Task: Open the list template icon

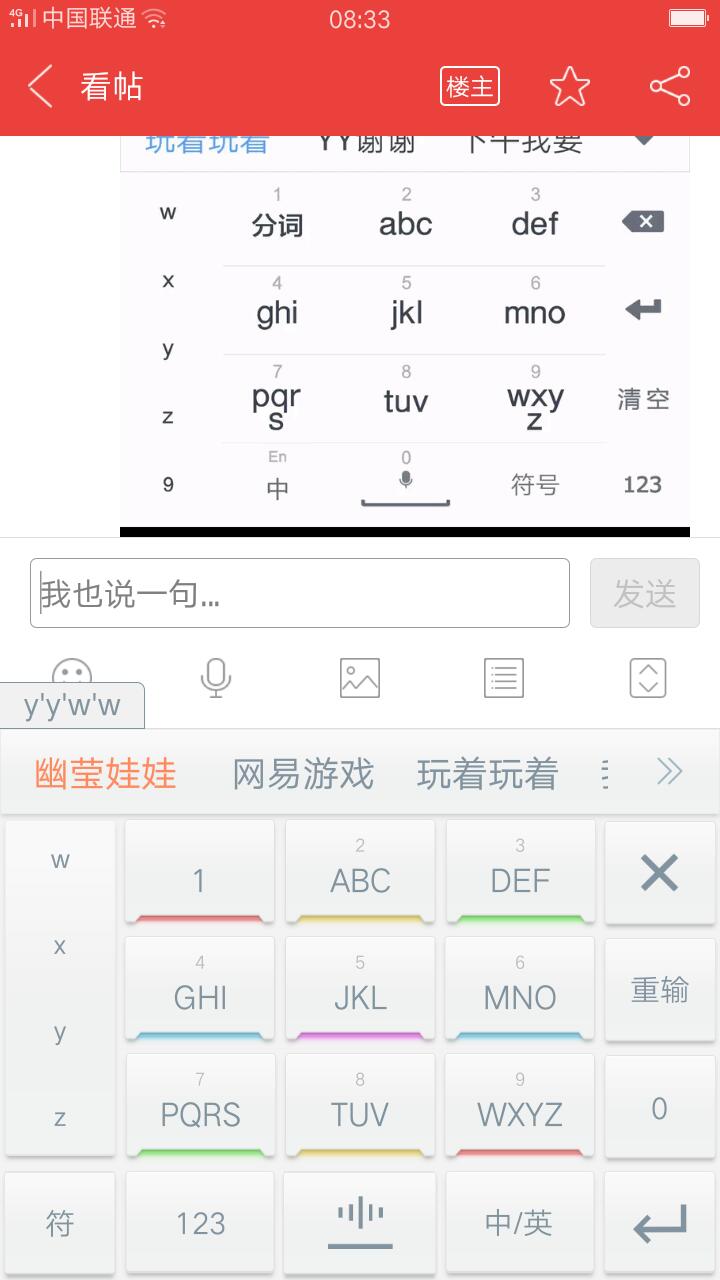Action: point(503,678)
